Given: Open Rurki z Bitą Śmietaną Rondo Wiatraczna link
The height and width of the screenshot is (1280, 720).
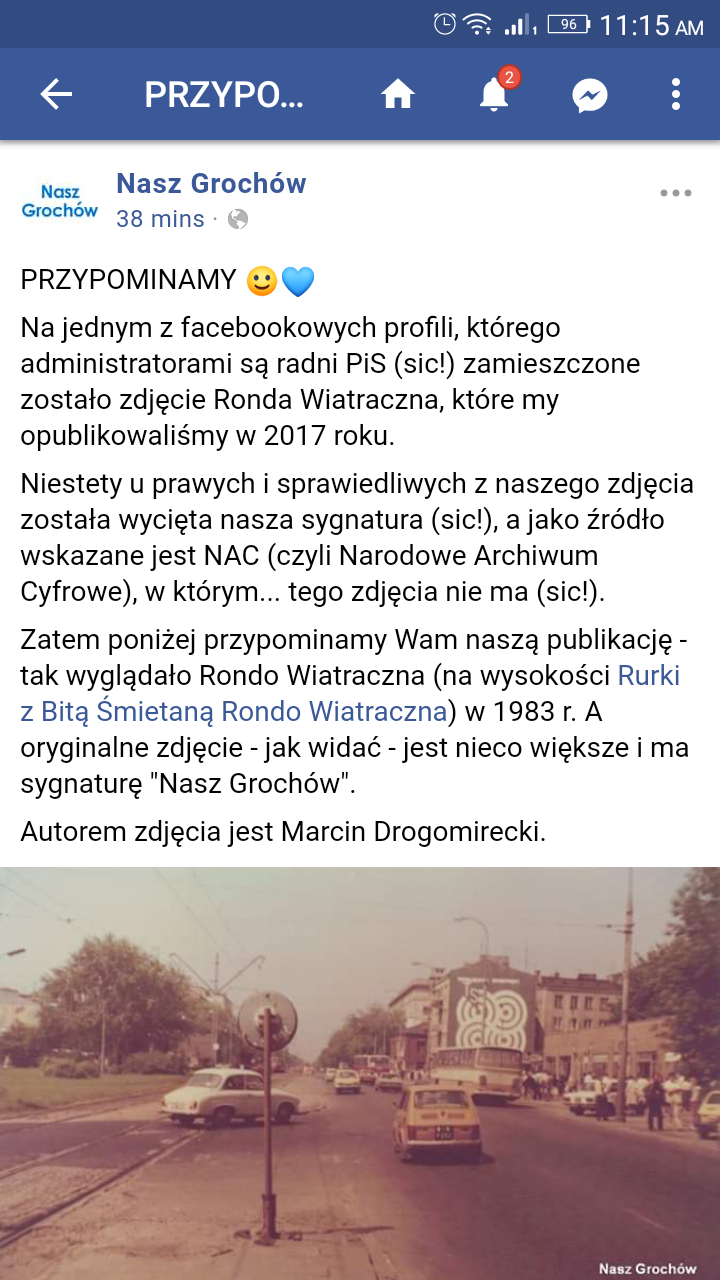Looking at the screenshot, I should pos(350,693).
